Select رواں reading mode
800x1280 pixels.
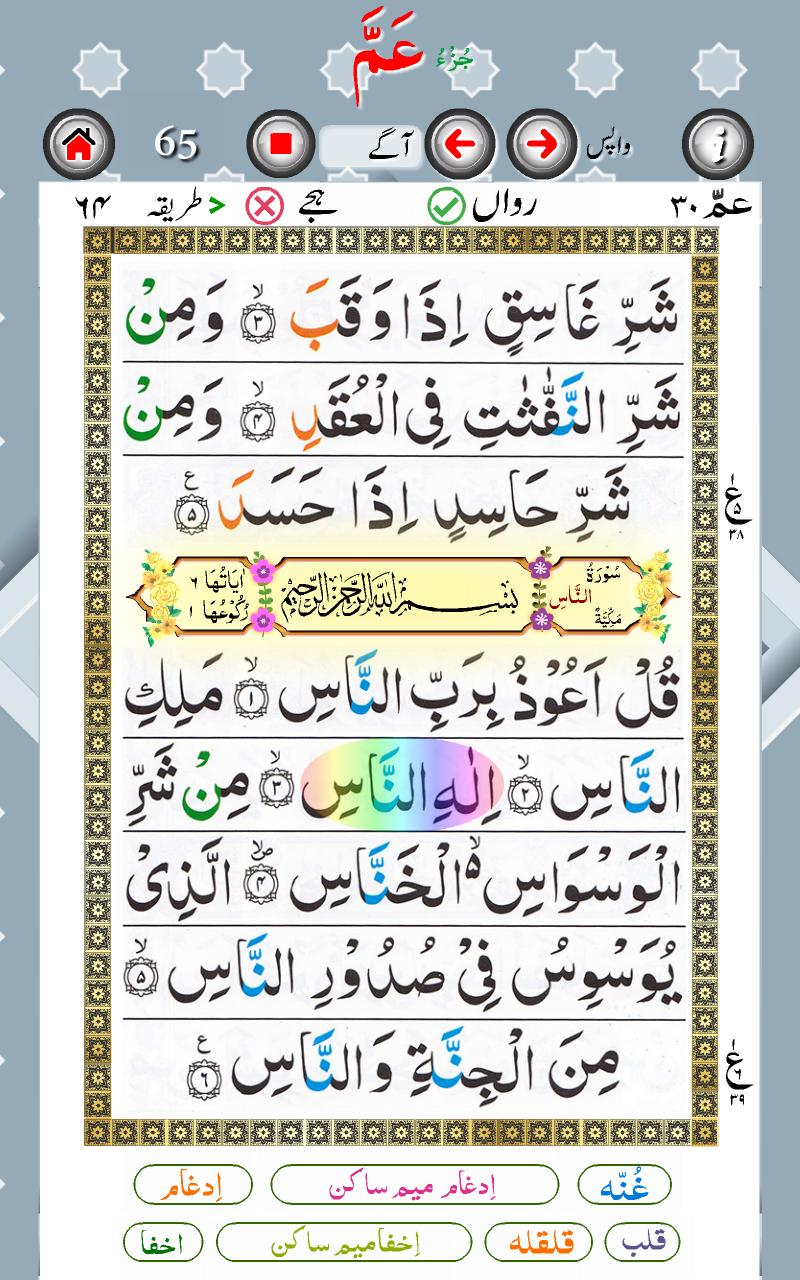coord(482,206)
